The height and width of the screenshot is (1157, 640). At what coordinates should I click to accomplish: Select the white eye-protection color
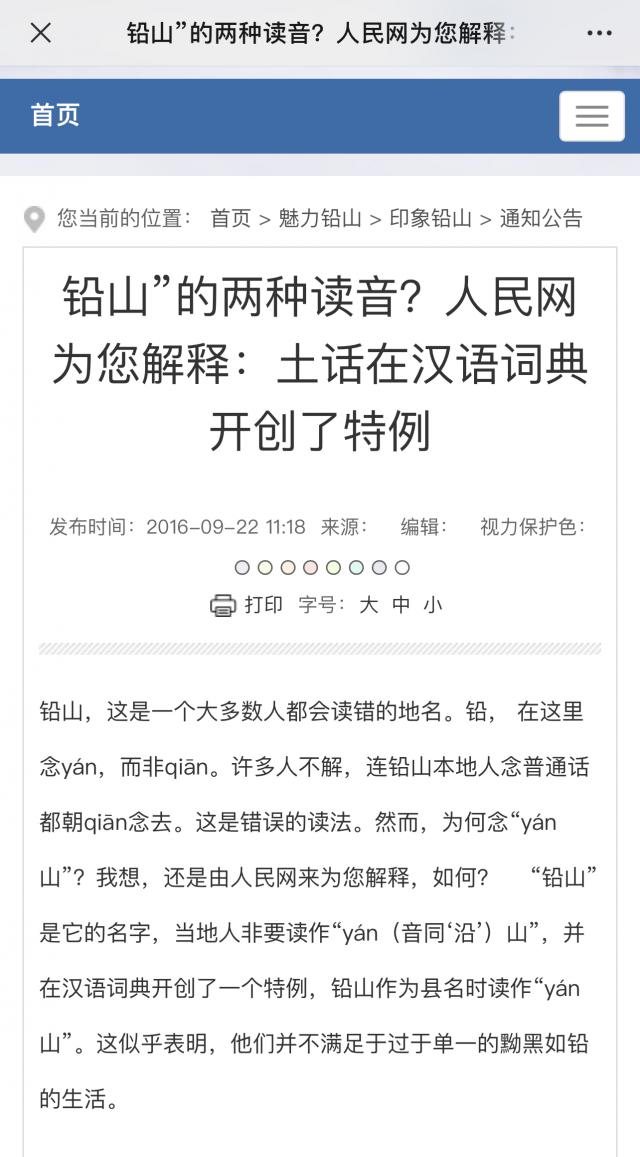[402, 568]
